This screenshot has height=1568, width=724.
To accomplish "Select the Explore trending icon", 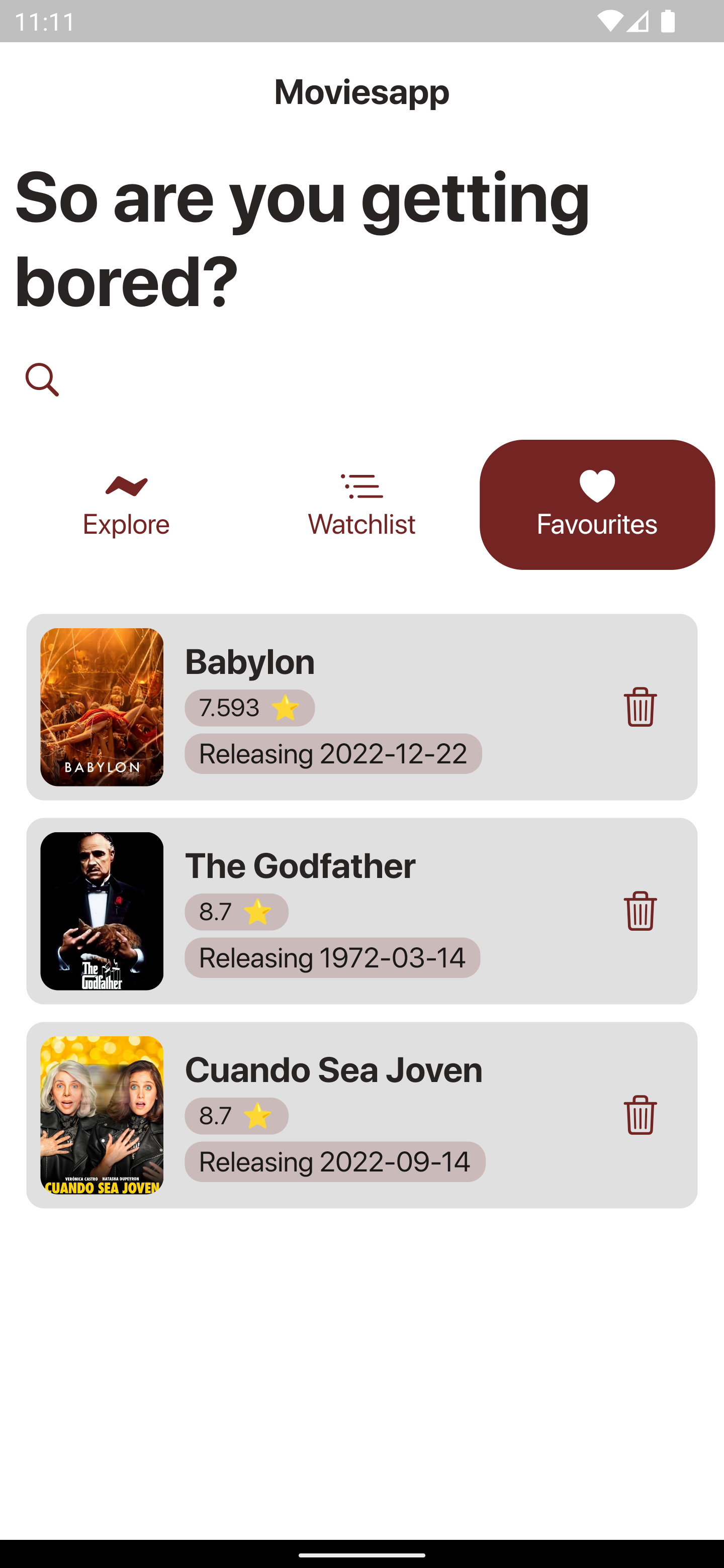I will point(126,485).
